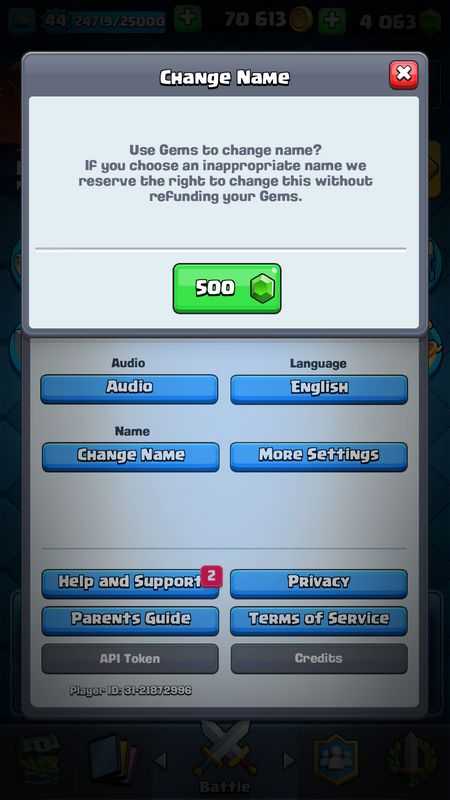Open the Audio settings button

(129, 389)
